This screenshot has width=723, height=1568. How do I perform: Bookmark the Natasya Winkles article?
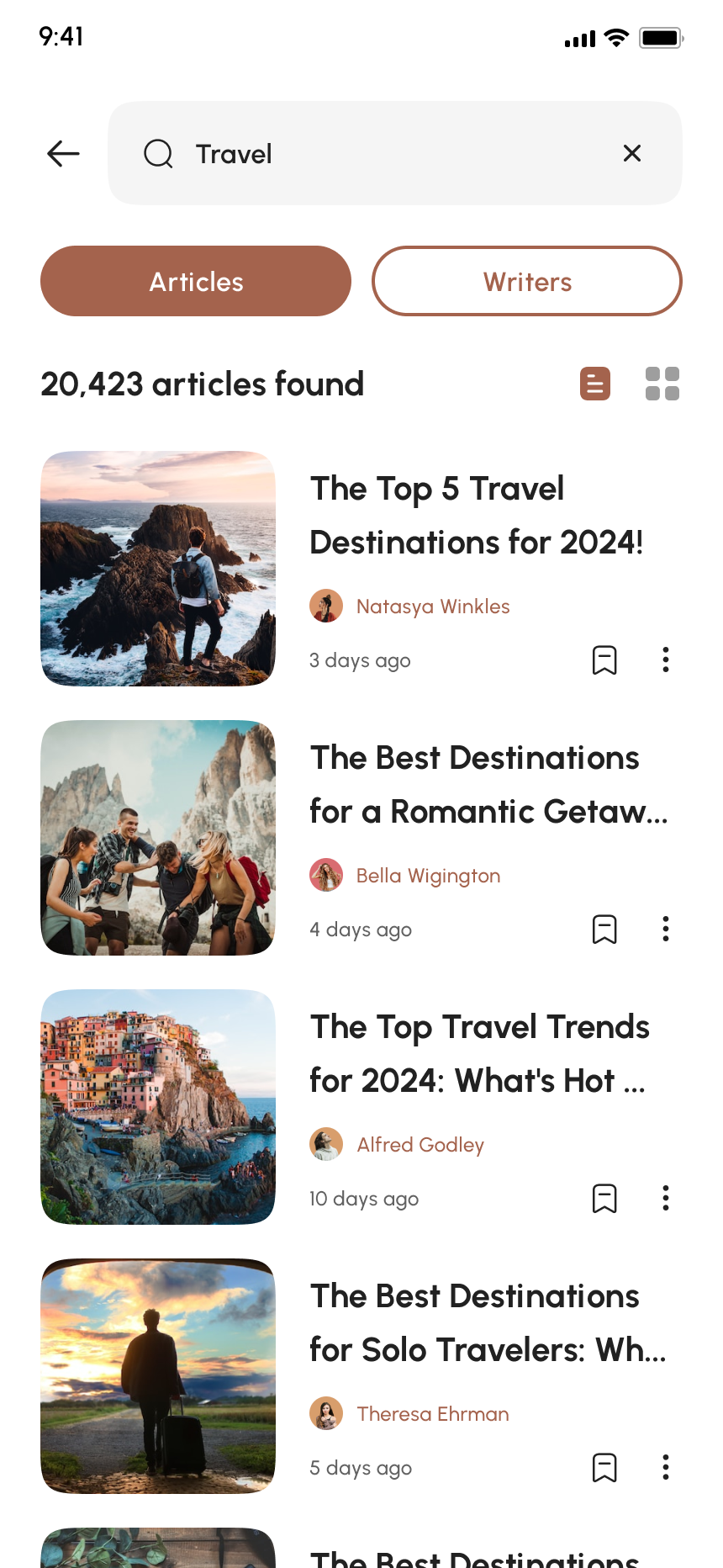(x=604, y=660)
